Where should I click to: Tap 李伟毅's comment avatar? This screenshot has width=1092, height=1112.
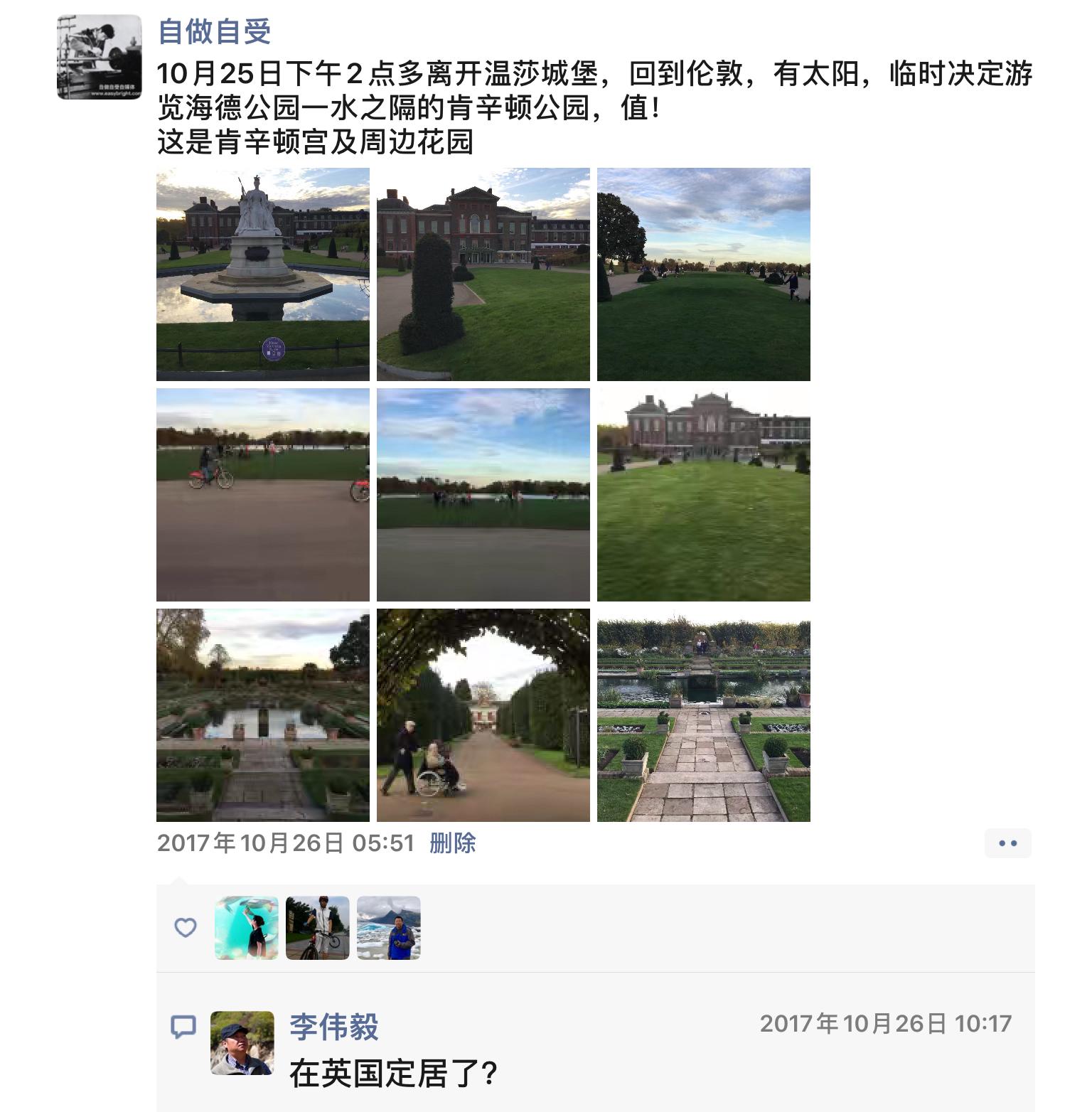pyautogui.click(x=242, y=1043)
